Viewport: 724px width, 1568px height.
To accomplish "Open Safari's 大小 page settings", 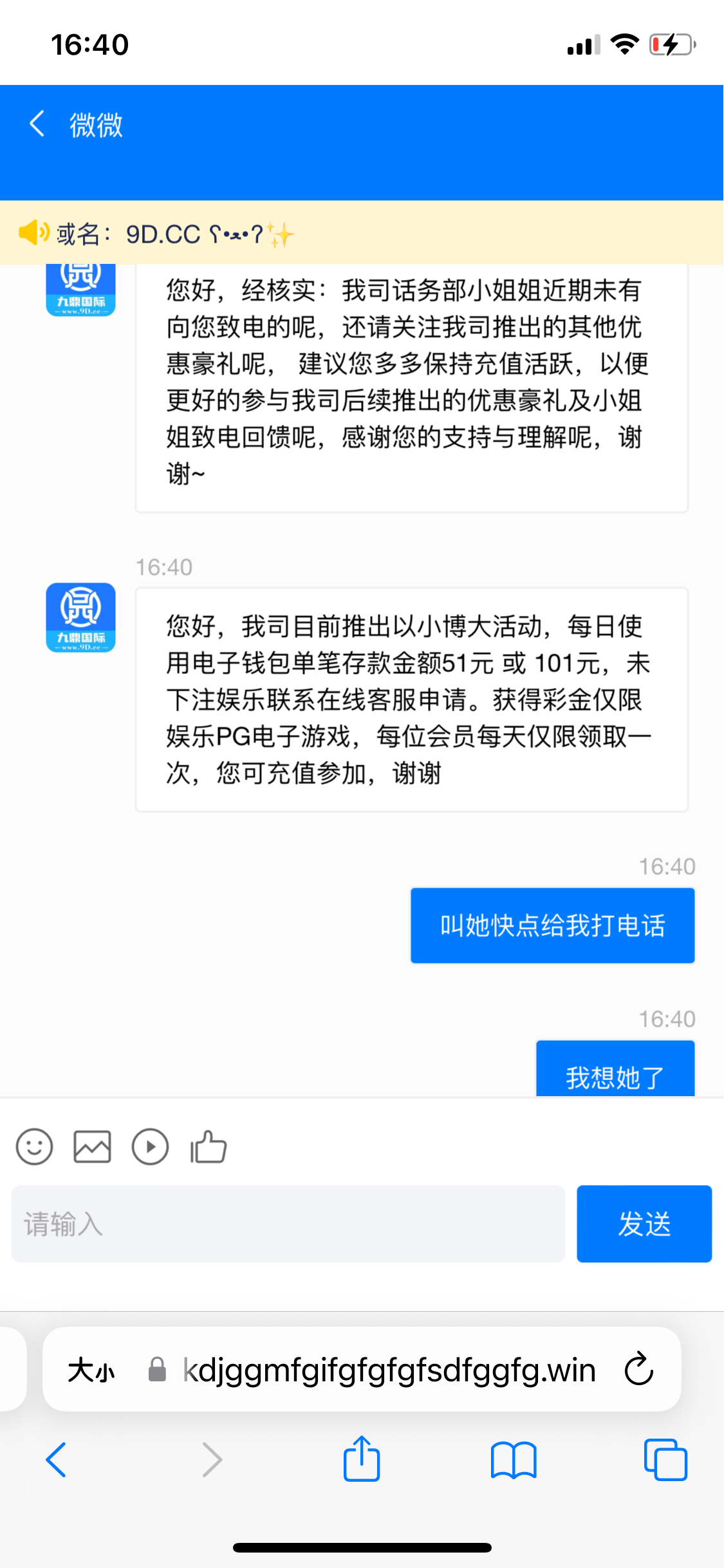I will point(91,1370).
